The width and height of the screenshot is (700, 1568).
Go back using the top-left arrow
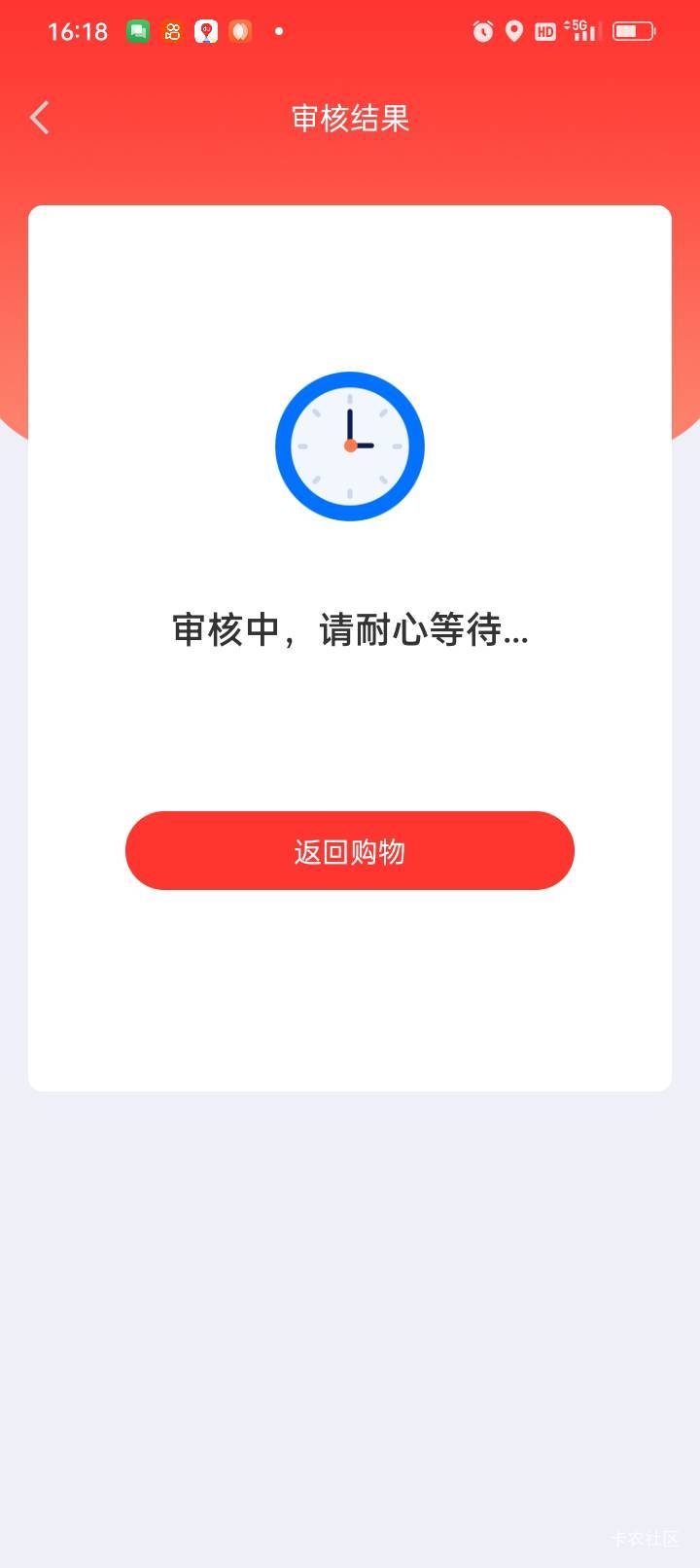click(x=40, y=118)
